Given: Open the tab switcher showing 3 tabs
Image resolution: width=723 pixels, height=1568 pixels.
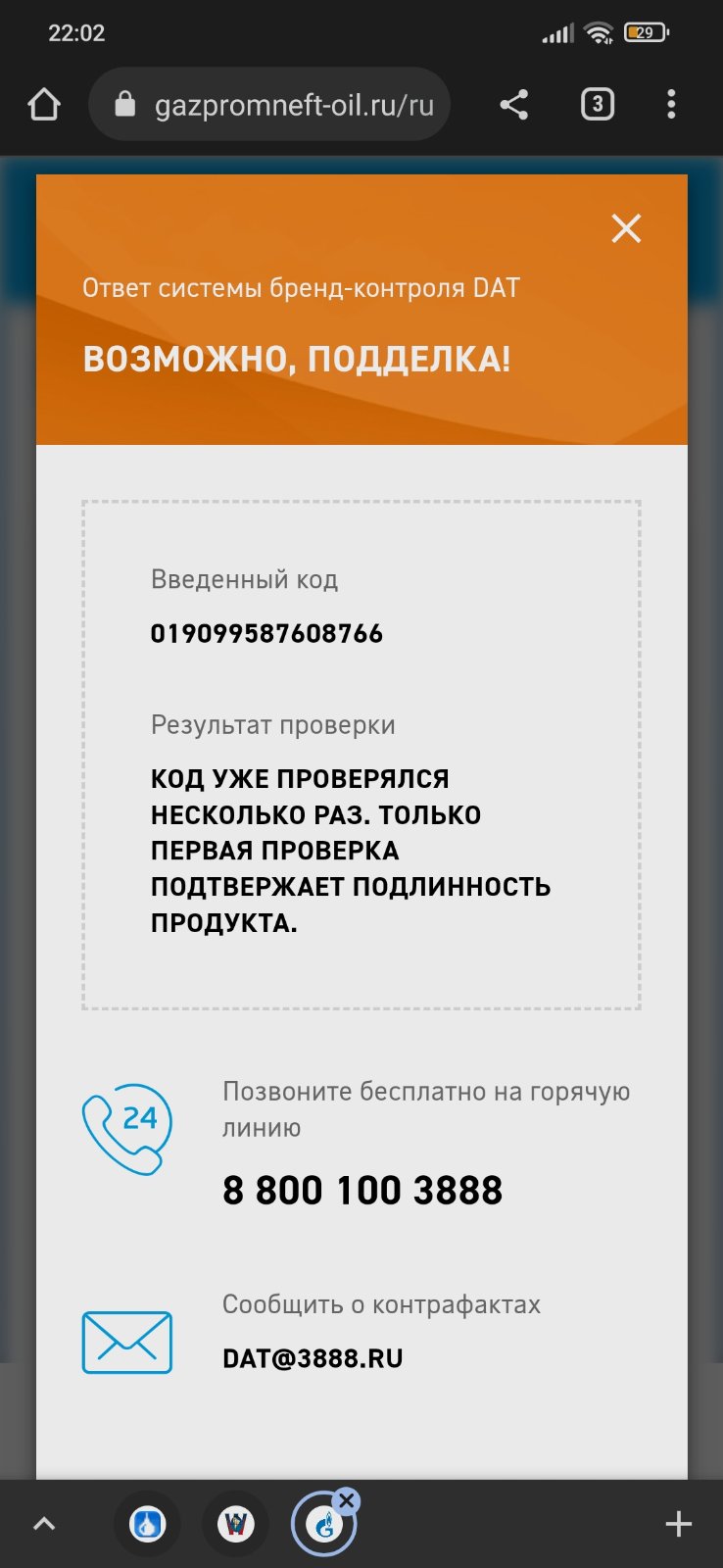Looking at the screenshot, I should pos(598,104).
